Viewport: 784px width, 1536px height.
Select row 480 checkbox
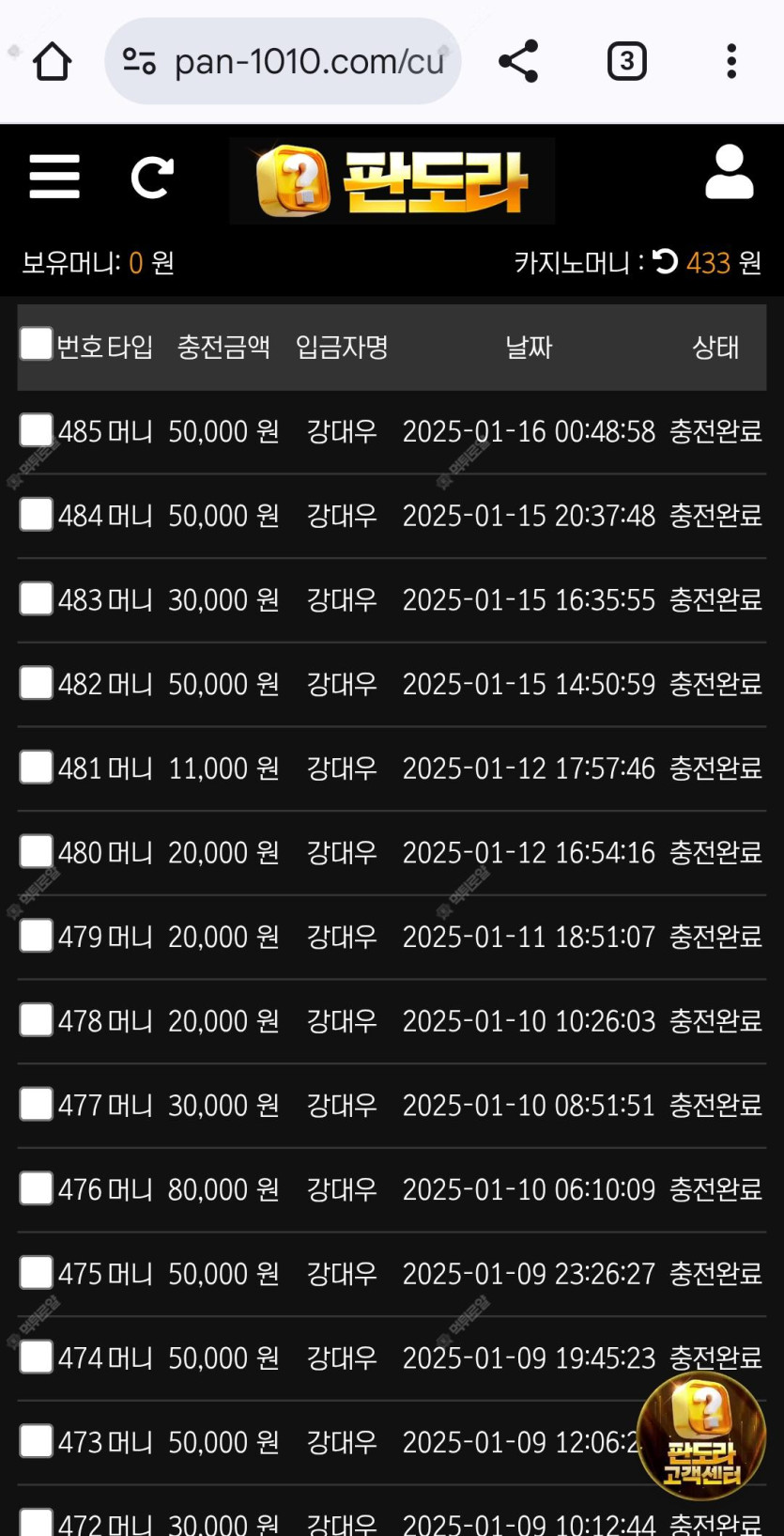[x=37, y=851]
